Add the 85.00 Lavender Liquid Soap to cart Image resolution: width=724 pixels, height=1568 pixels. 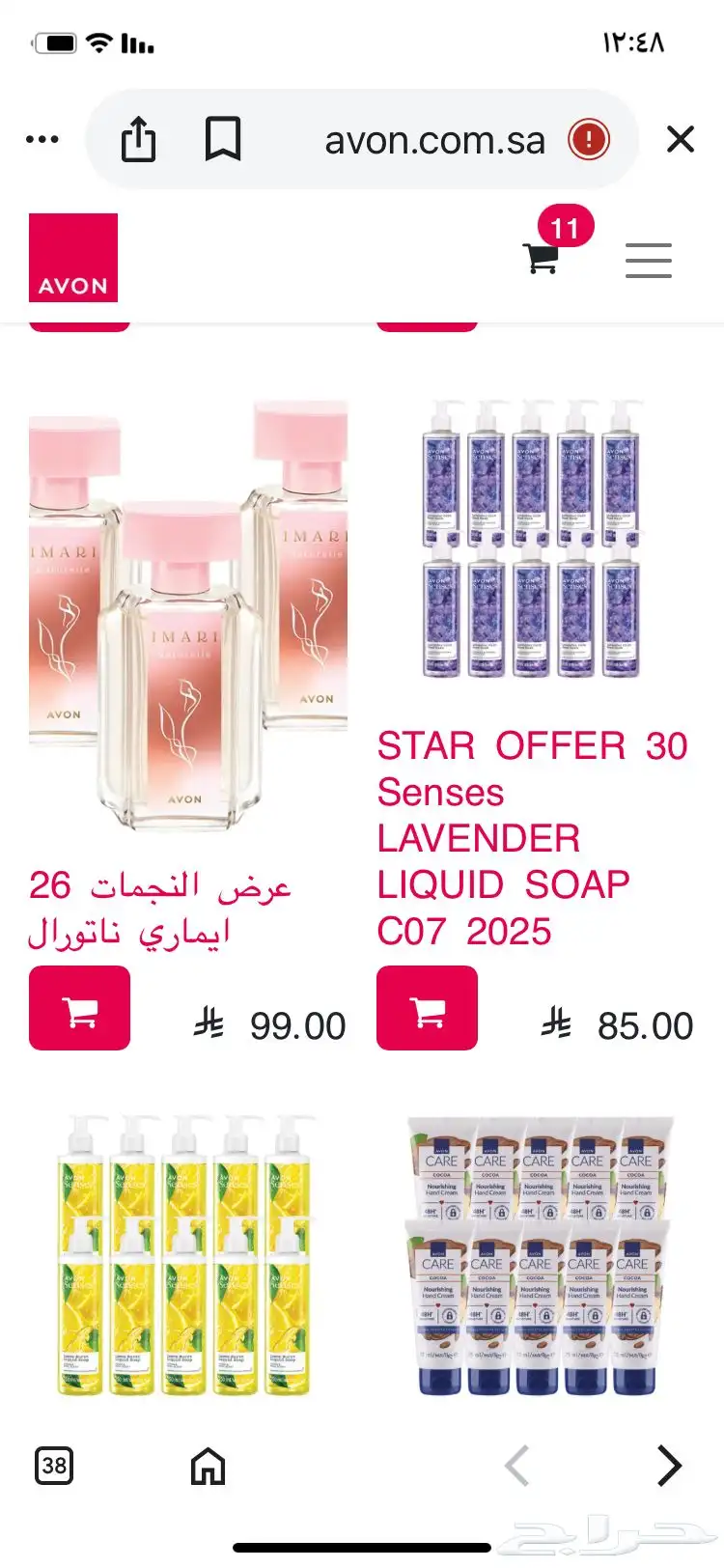tap(427, 1008)
